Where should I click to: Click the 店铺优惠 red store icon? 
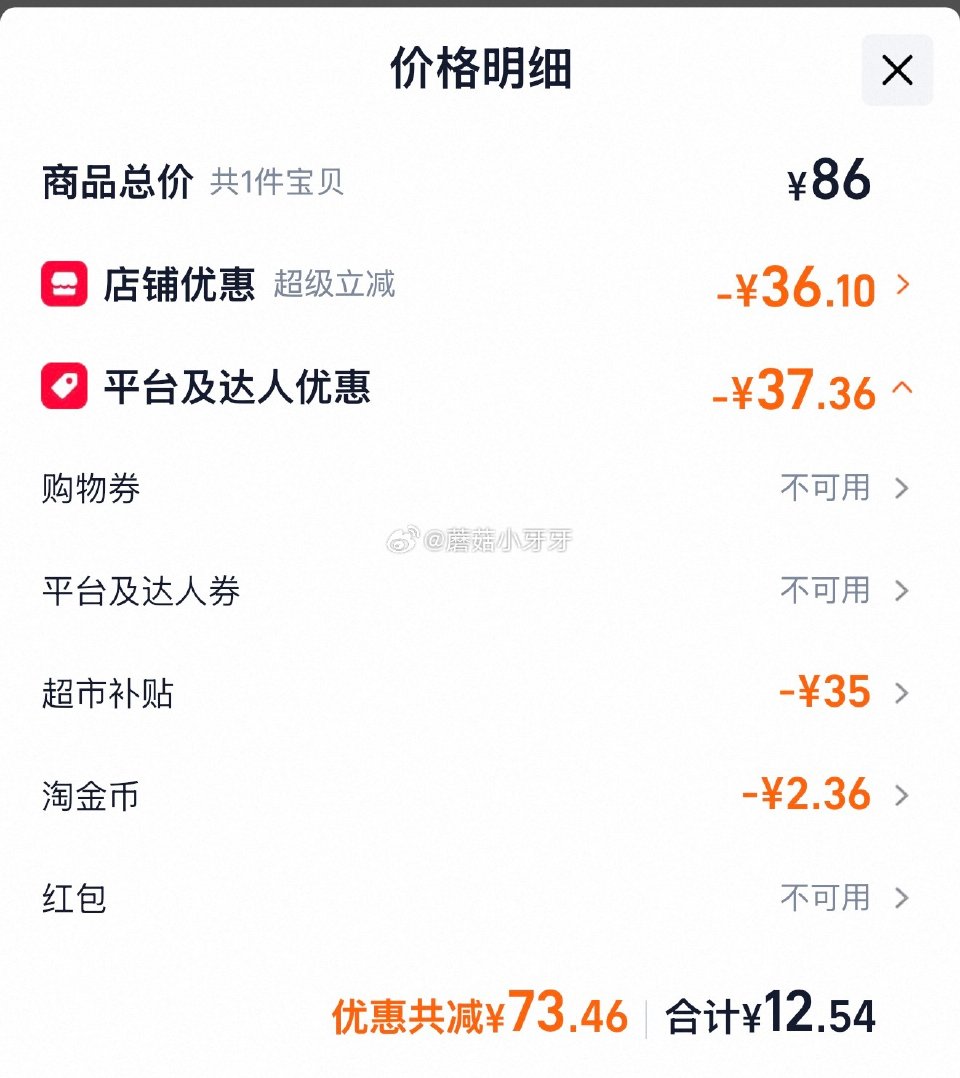(x=63, y=285)
